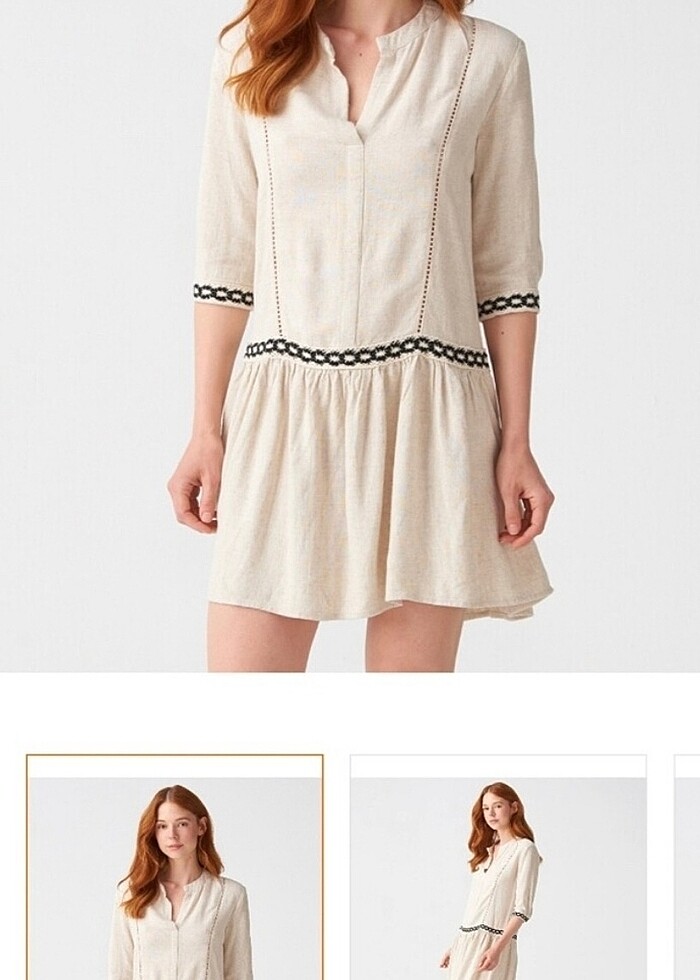This screenshot has width=700, height=980.
Task: Open the large product photo of the dress
Action: [350, 335]
